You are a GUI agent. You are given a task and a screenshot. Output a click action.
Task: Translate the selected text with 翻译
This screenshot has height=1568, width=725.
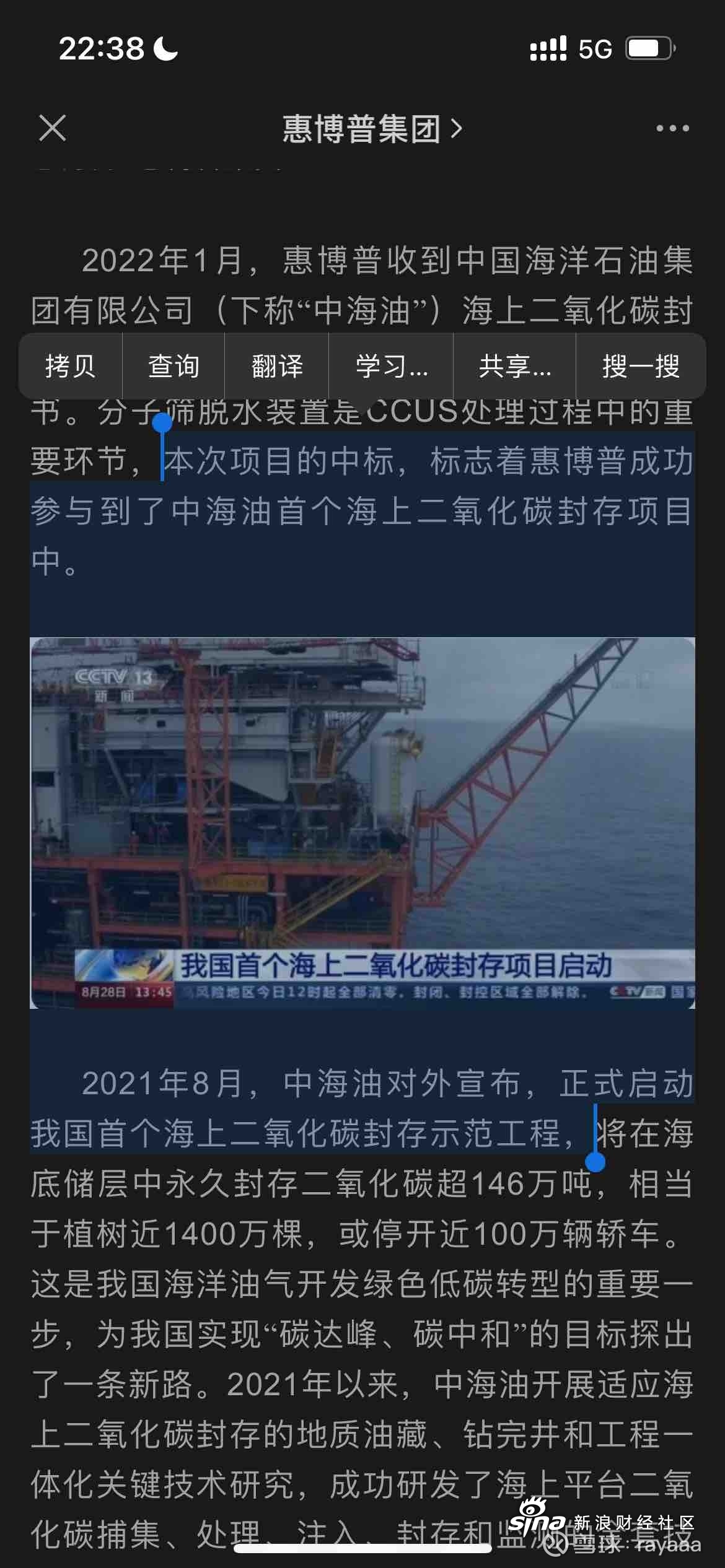click(x=277, y=366)
